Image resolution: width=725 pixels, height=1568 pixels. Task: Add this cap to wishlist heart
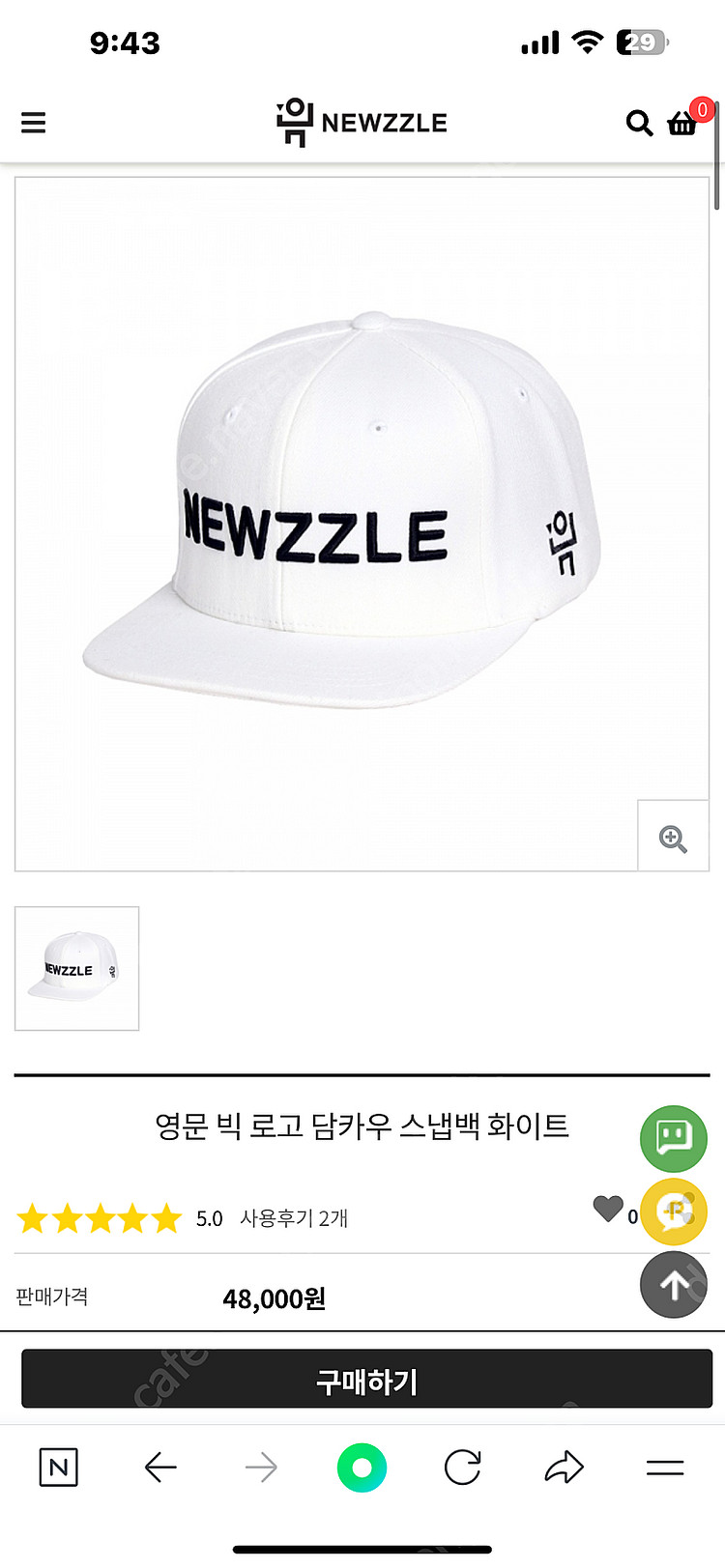pos(608,1208)
